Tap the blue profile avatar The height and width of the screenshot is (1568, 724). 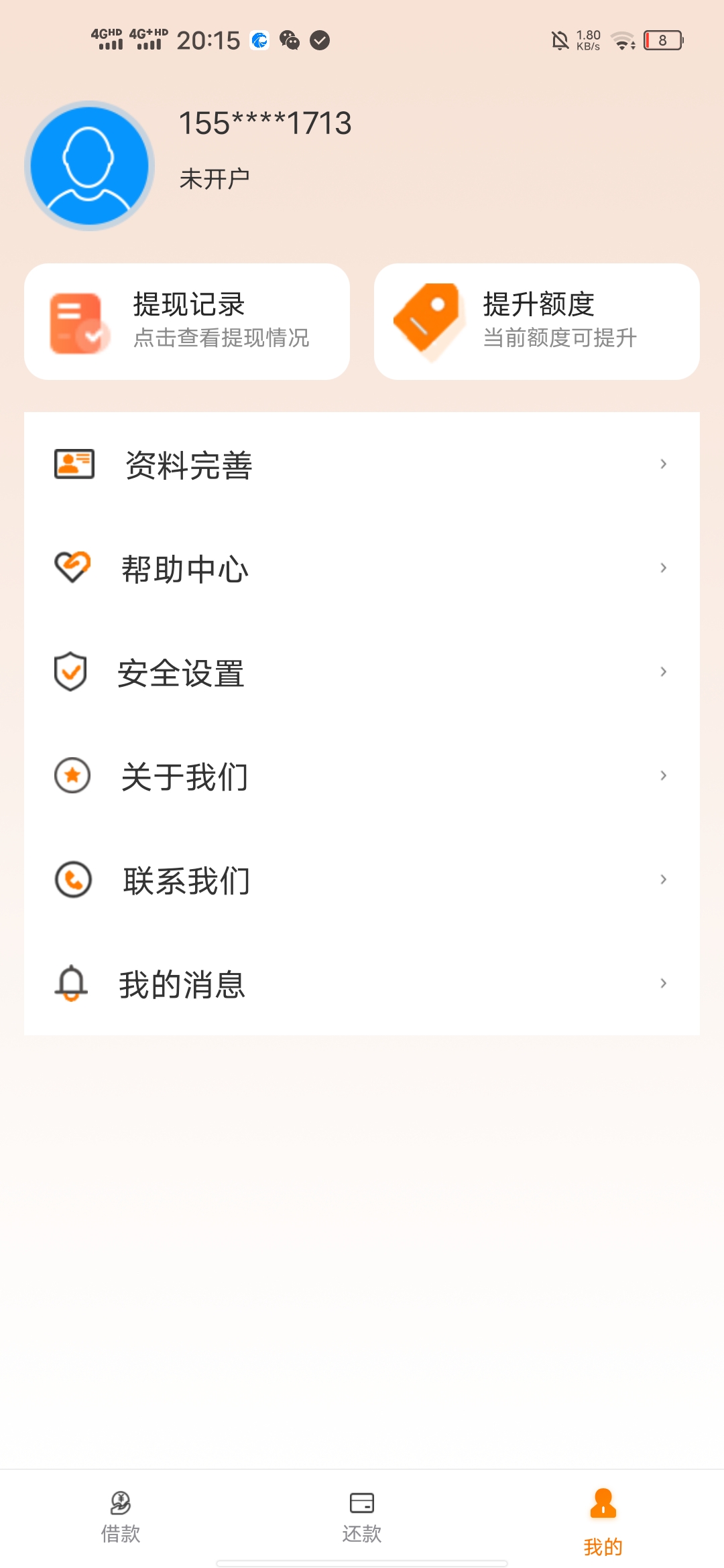pos(90,166)
